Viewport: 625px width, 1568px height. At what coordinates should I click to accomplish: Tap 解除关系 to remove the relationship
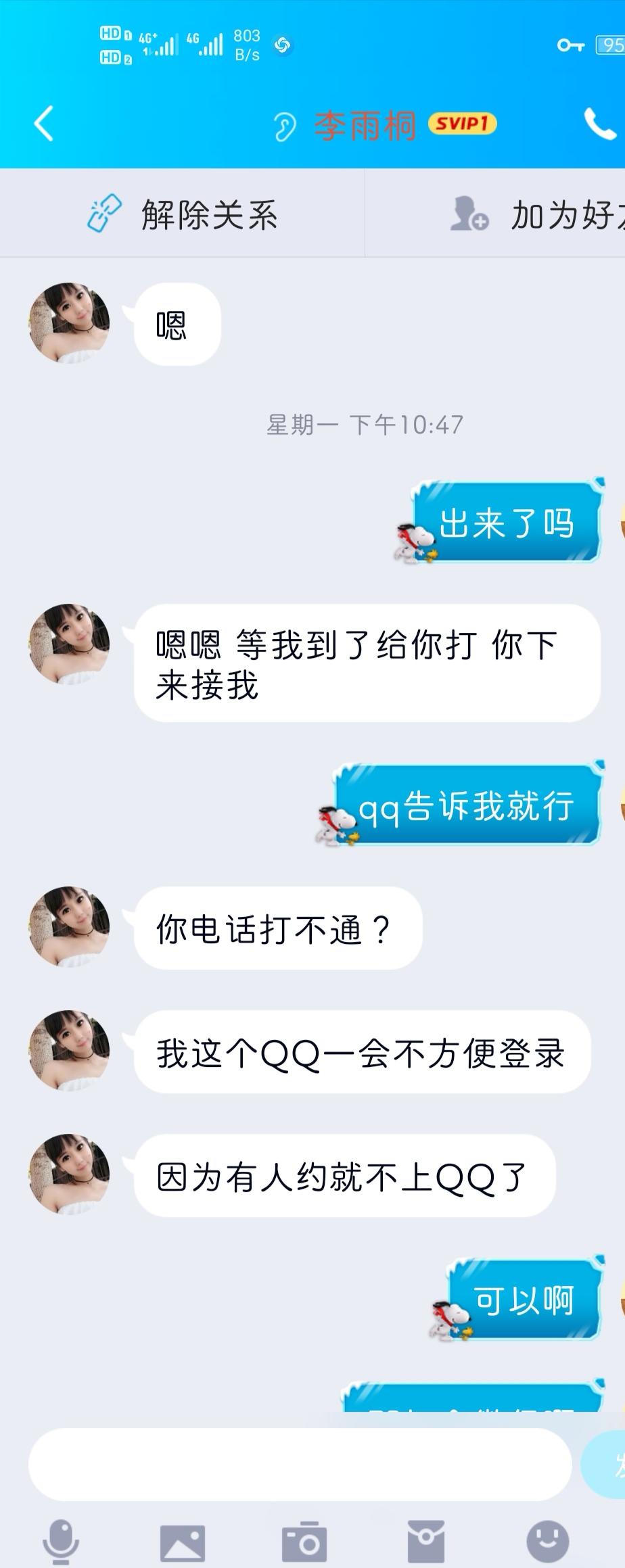pyautogui.click(x=183, y=214)
